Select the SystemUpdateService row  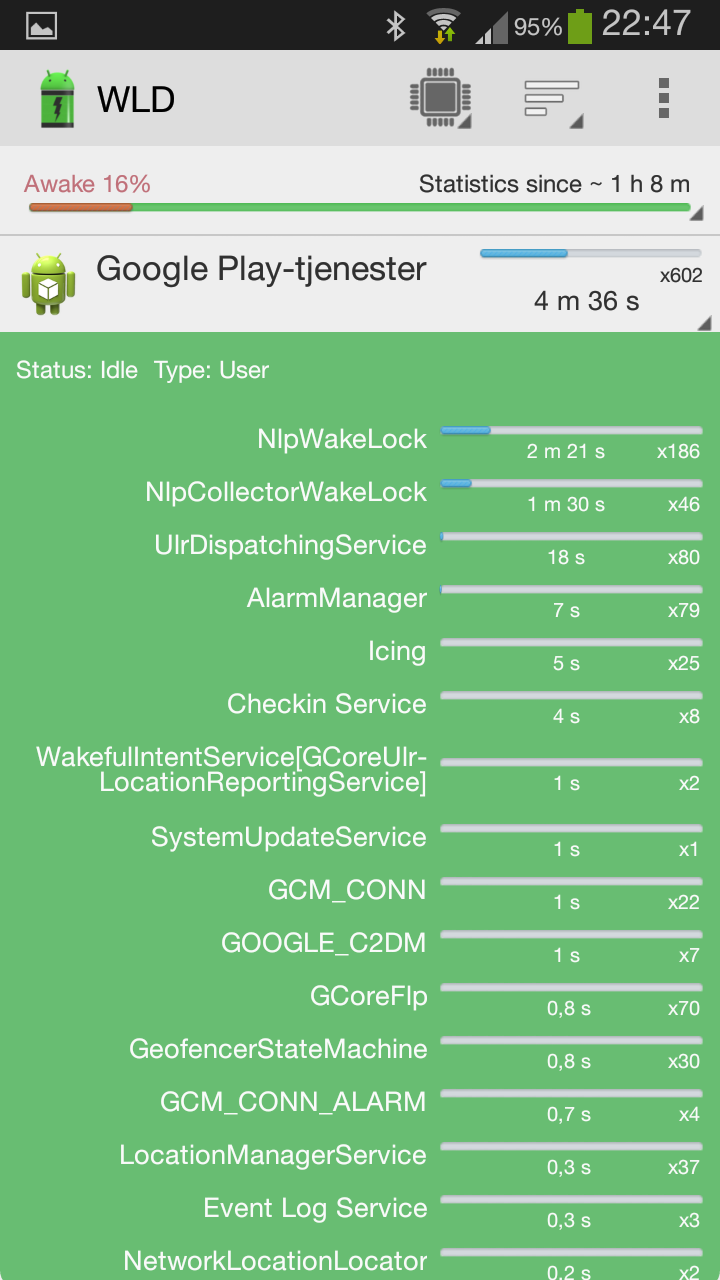pyautogui.click(x=360, y=838)
